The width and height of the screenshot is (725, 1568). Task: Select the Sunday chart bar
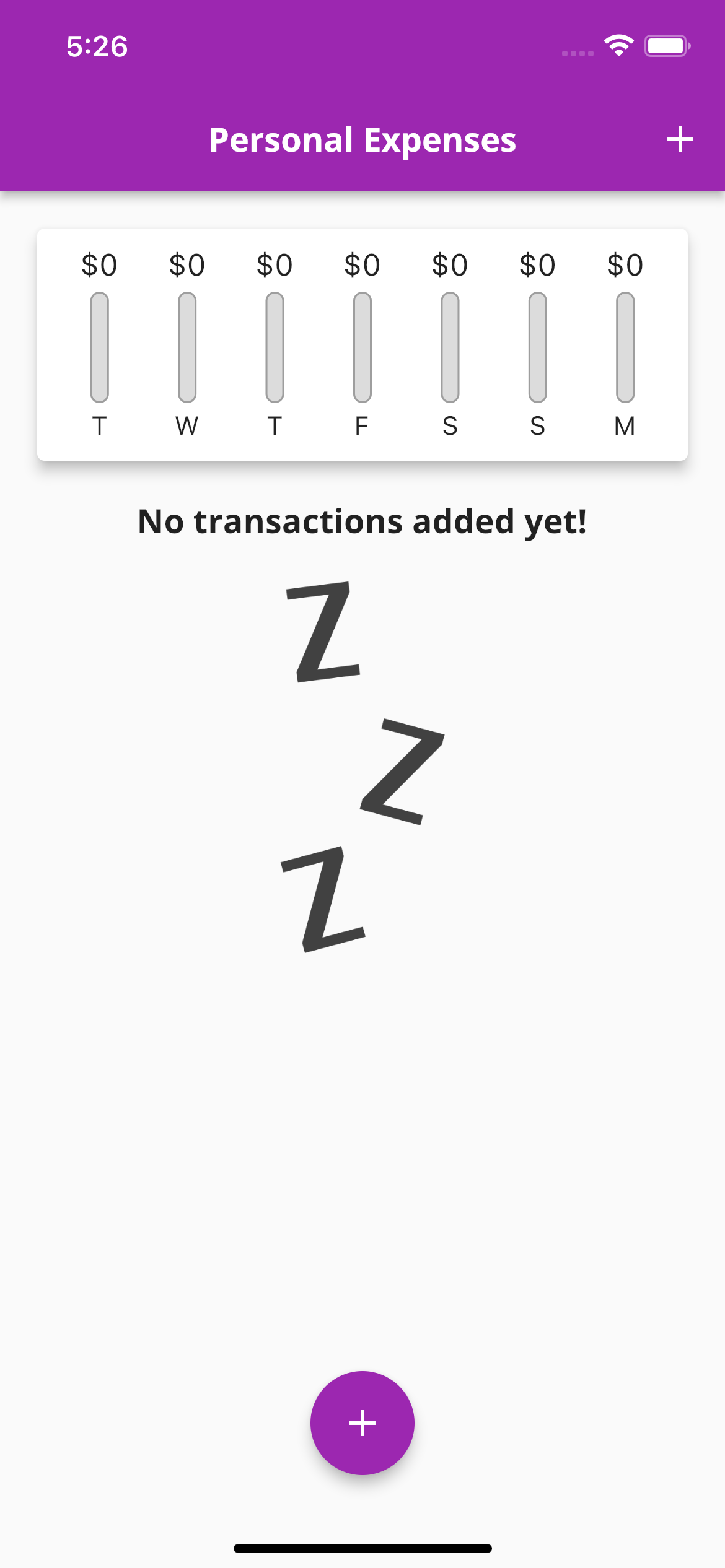(537, 347)
